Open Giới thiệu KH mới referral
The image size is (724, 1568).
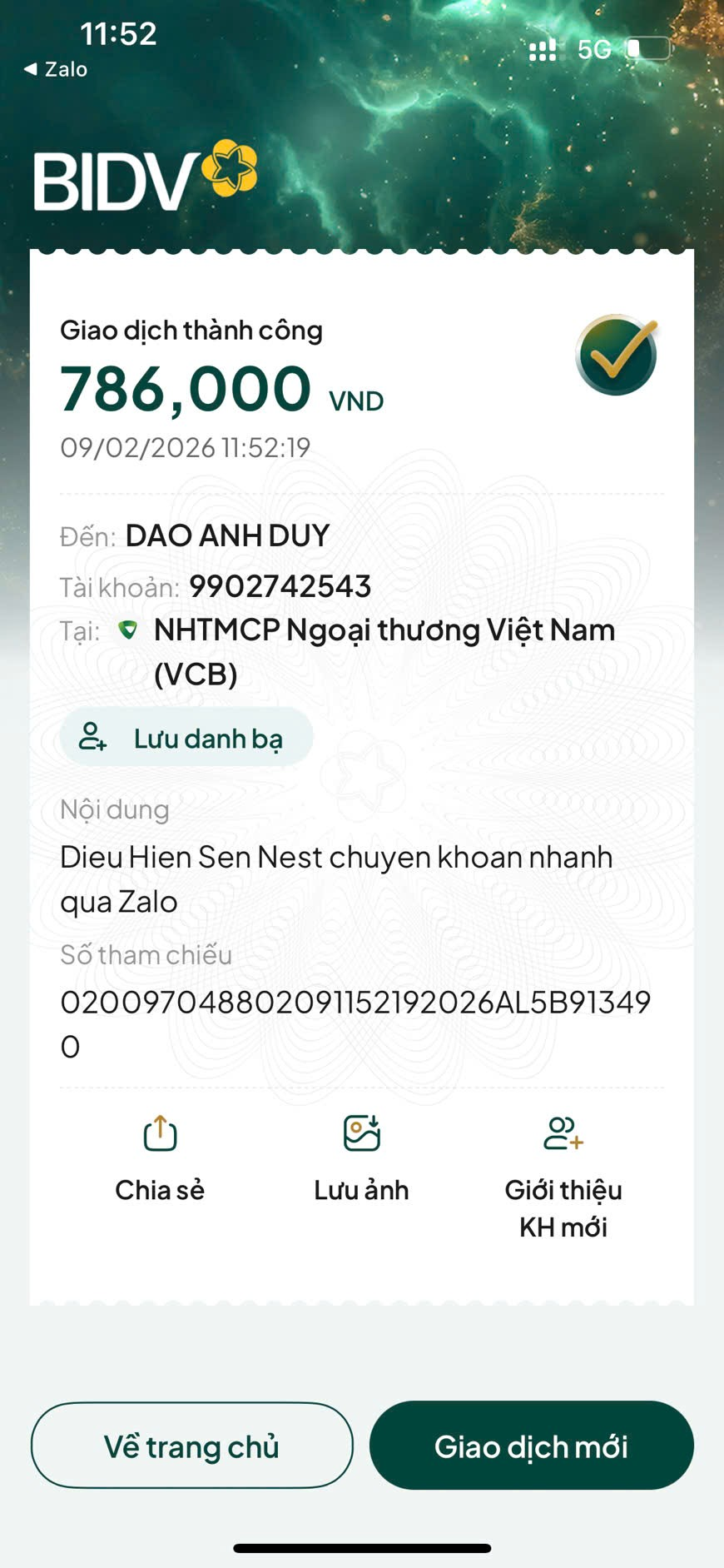tap(563, 1174)
